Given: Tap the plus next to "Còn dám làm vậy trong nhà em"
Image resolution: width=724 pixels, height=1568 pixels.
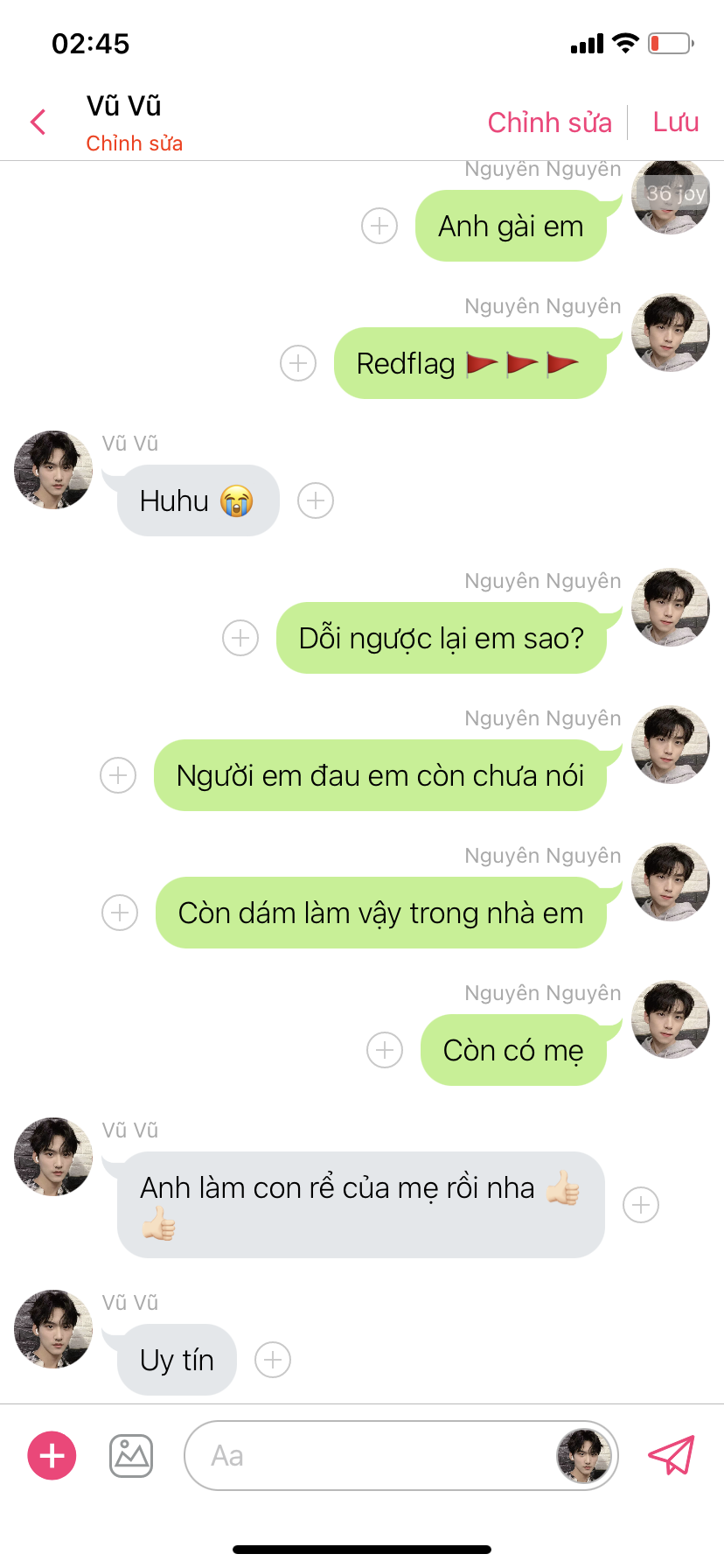Looking at the screenshot, I should tap(120, 913).
